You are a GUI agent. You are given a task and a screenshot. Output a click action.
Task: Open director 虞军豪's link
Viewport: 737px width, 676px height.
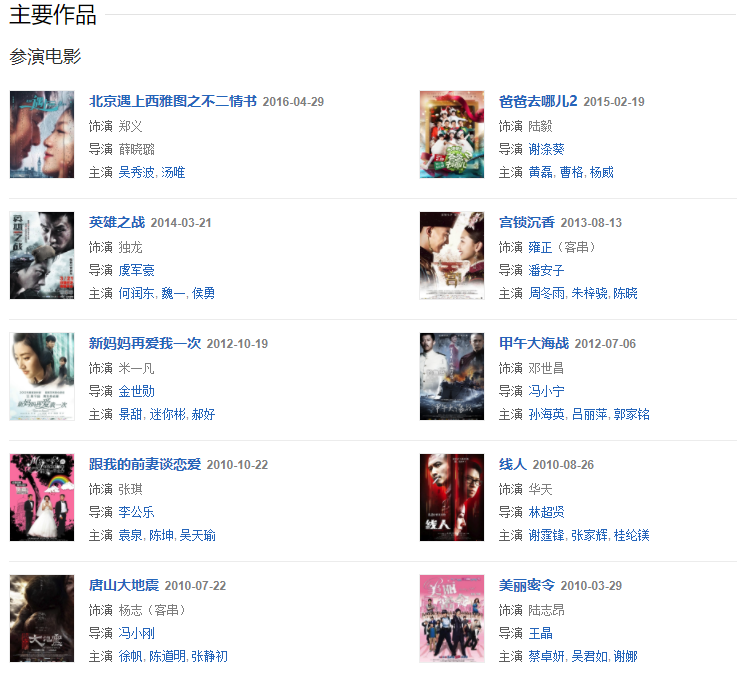(137, 270)
